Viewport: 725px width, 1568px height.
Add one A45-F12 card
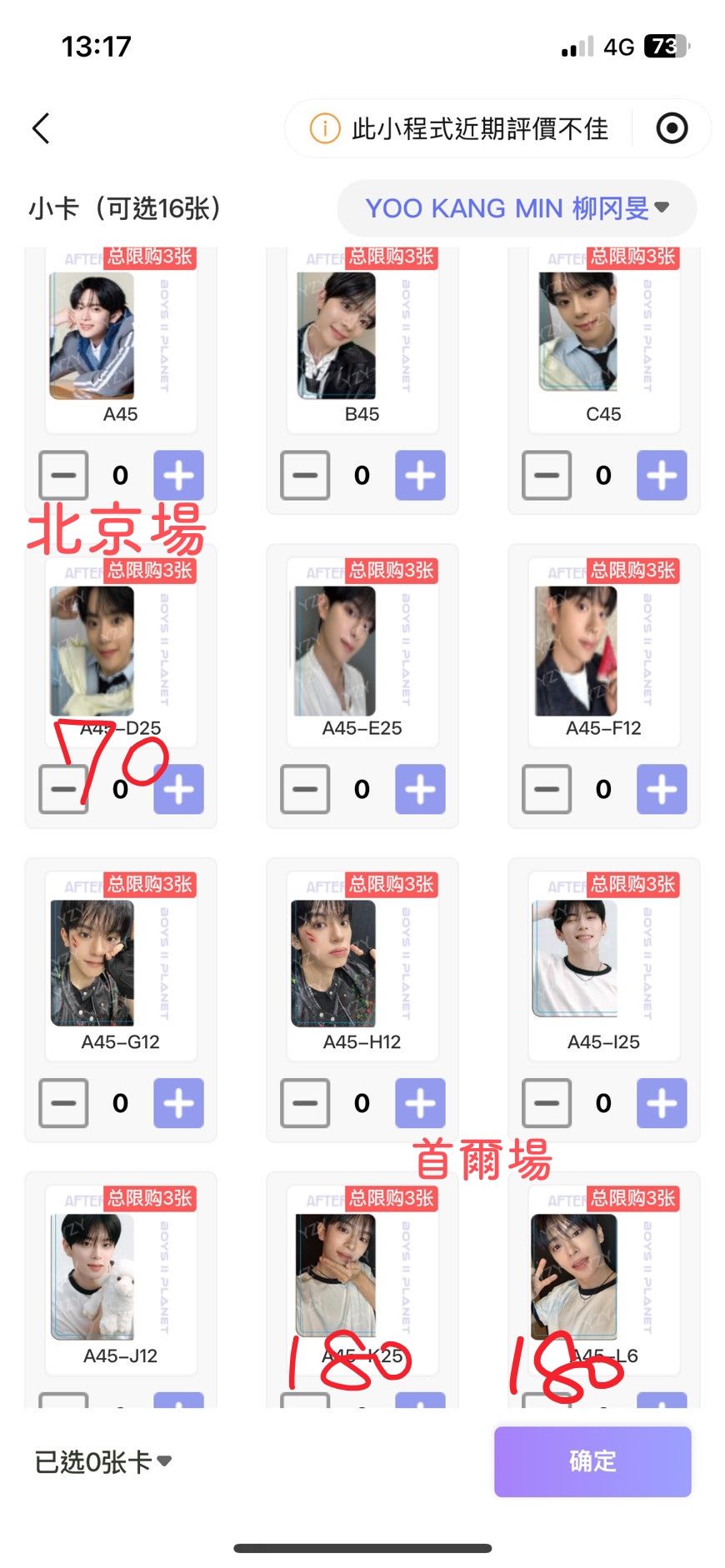(x=662, y=789)
